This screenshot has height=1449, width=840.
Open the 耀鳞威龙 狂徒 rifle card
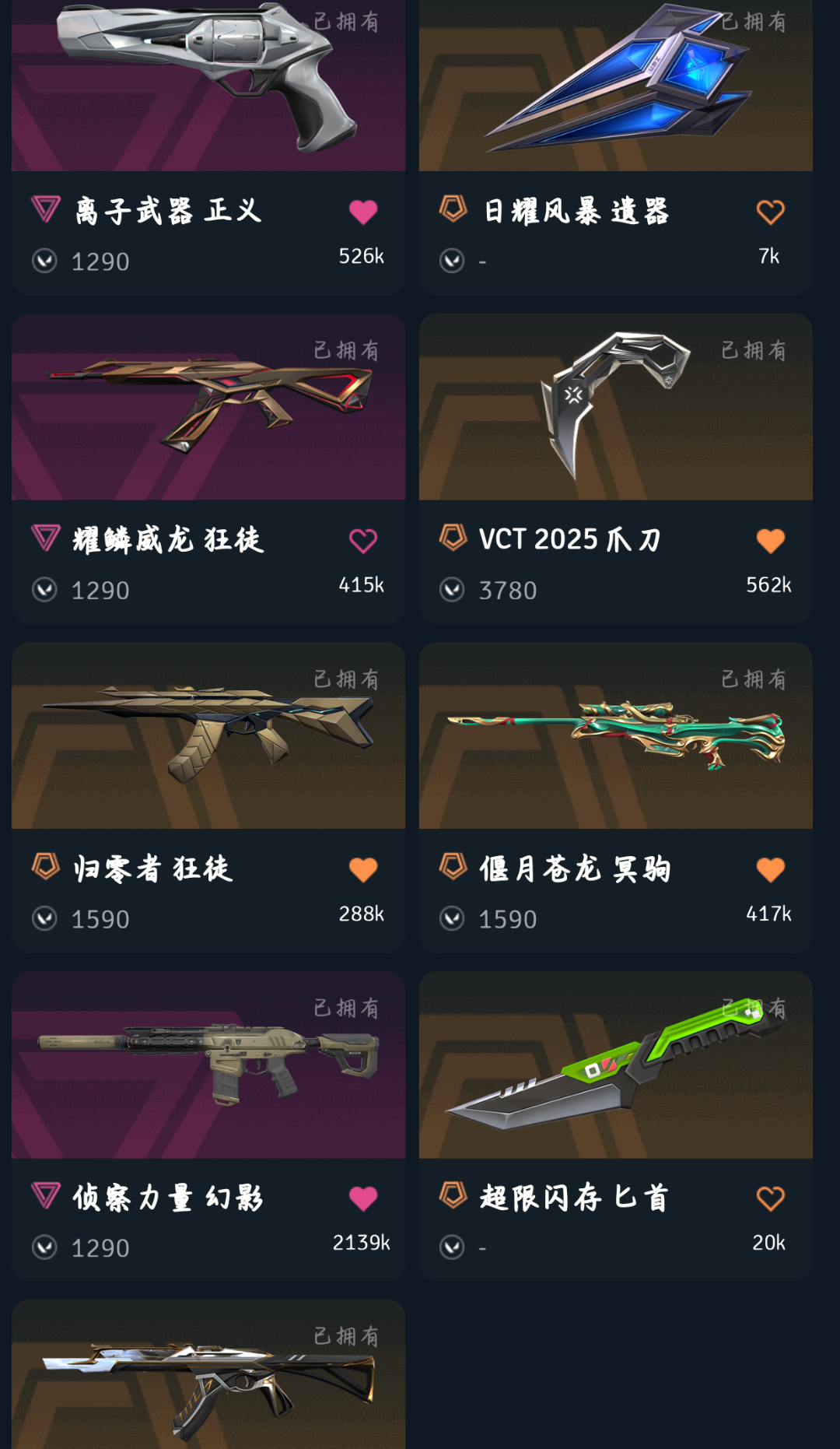coord(208,408)
